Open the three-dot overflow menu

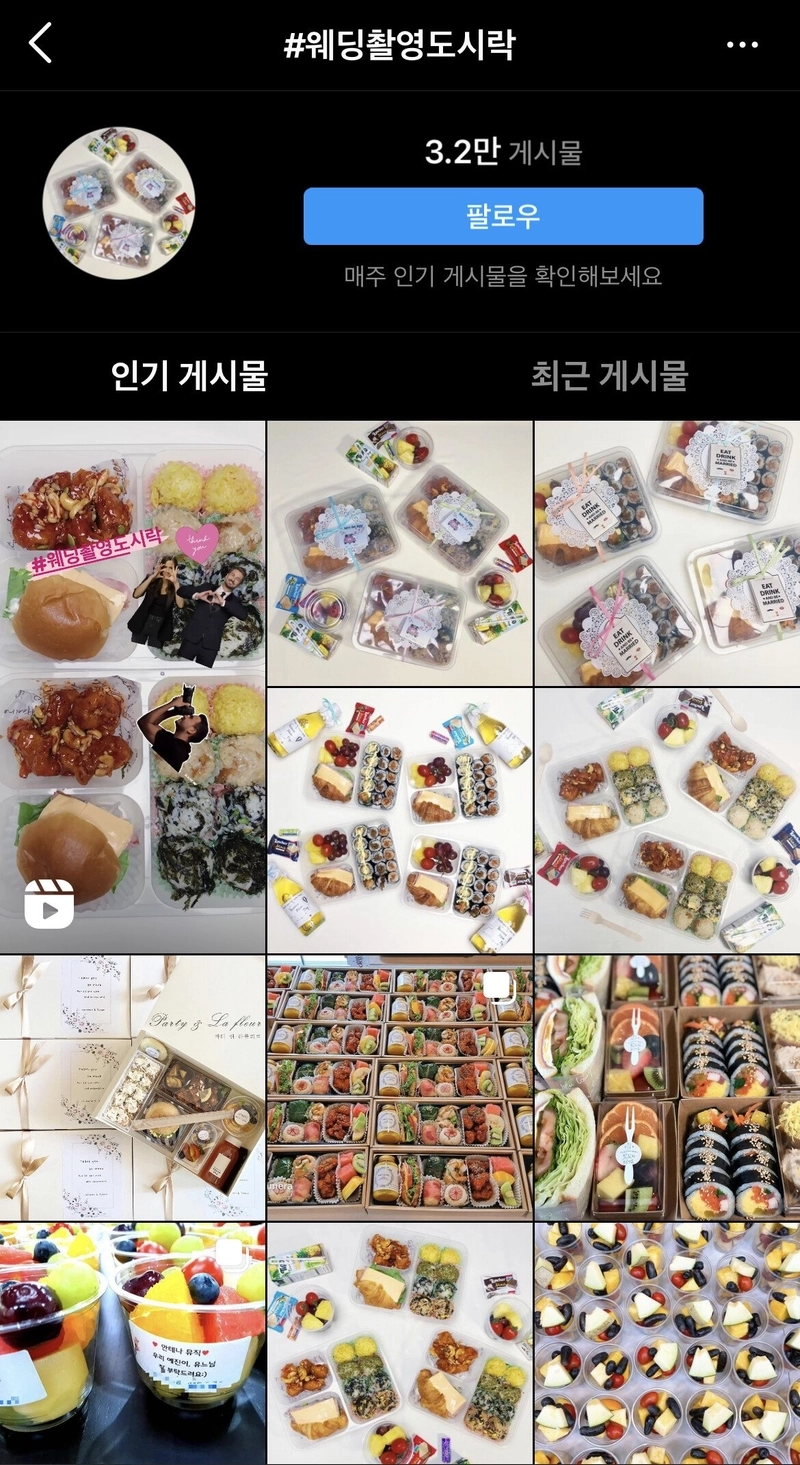(742, 45)
